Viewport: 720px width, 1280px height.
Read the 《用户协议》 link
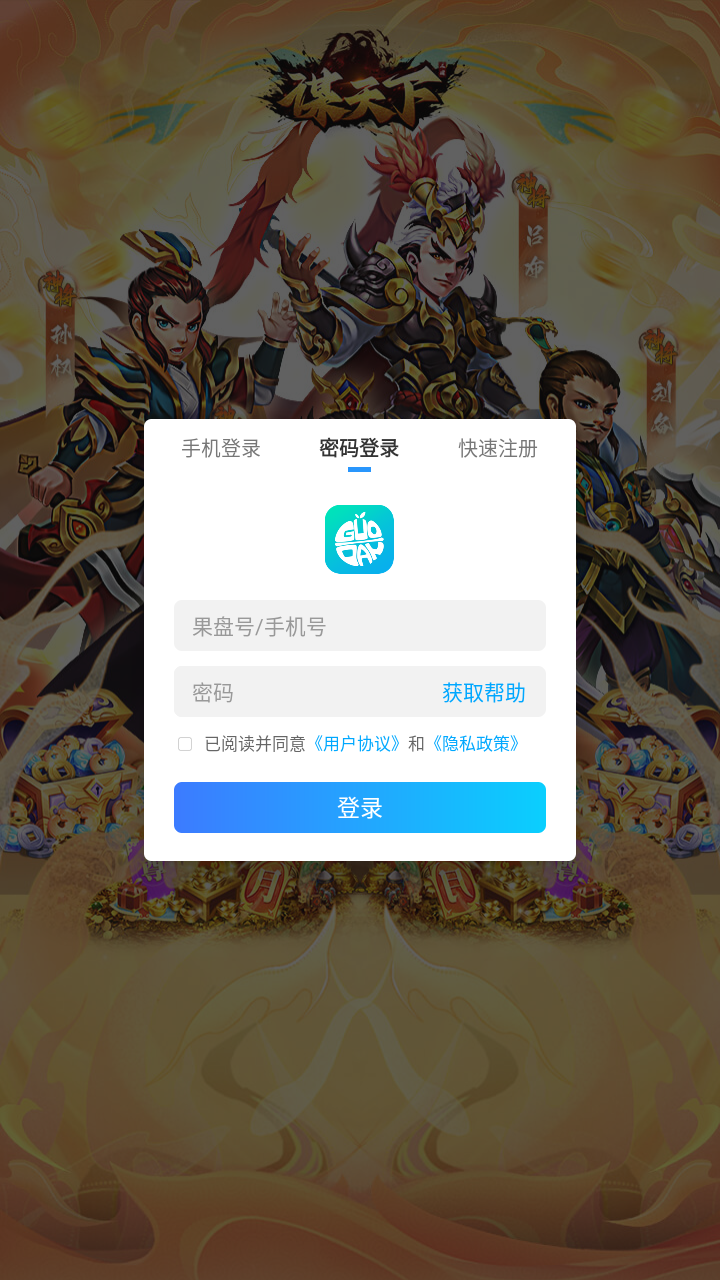click(356, 744)
